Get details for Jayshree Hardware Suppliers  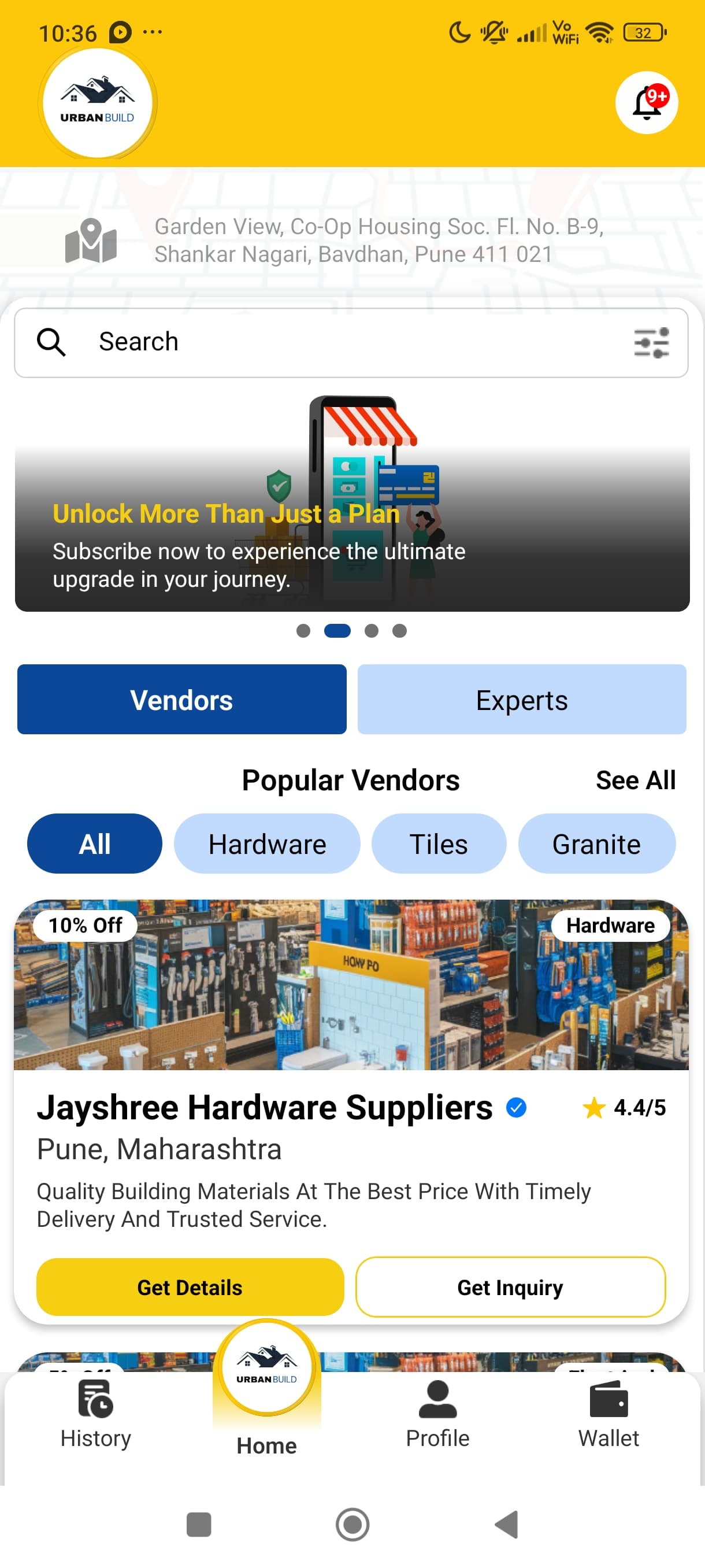click(190, 1287)
